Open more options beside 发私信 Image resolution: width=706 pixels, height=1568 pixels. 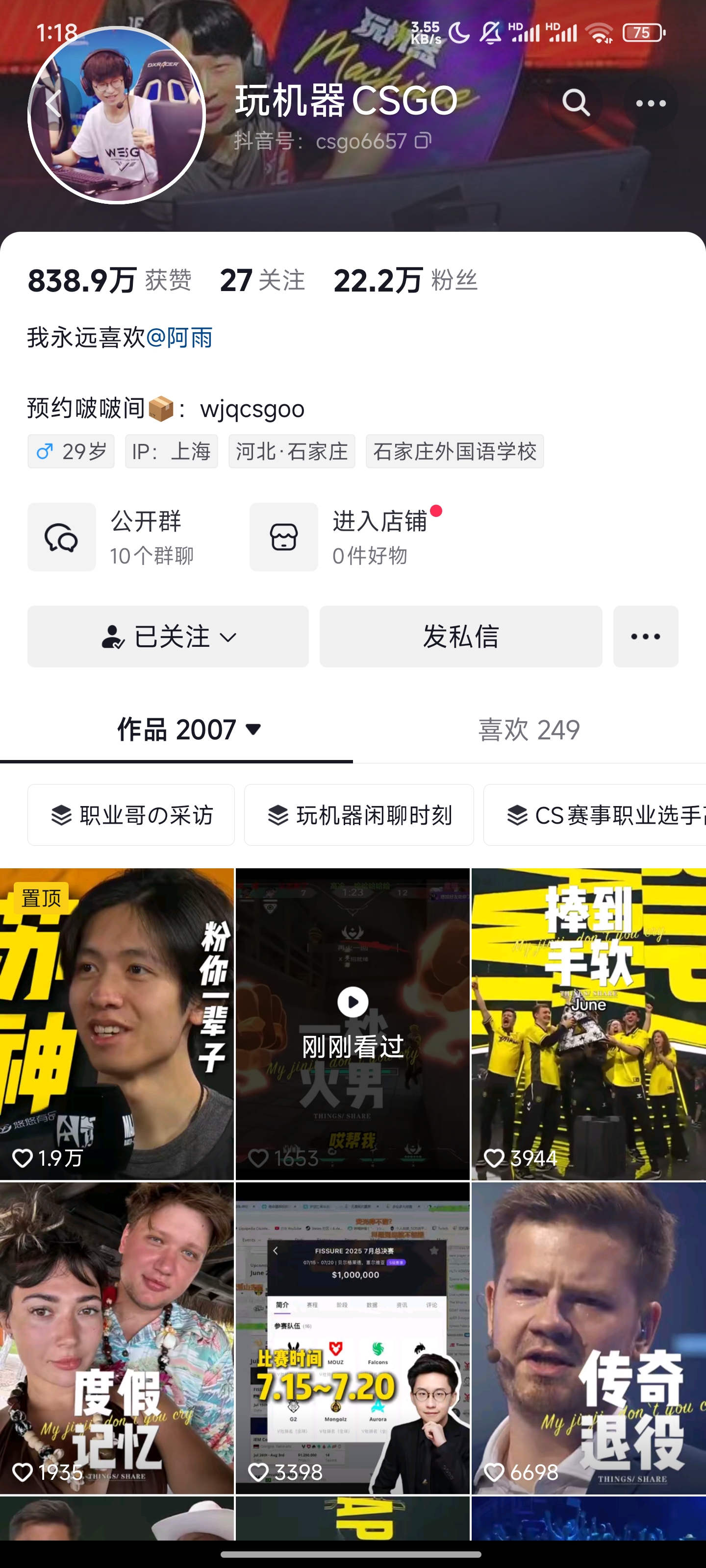point(645,637)
